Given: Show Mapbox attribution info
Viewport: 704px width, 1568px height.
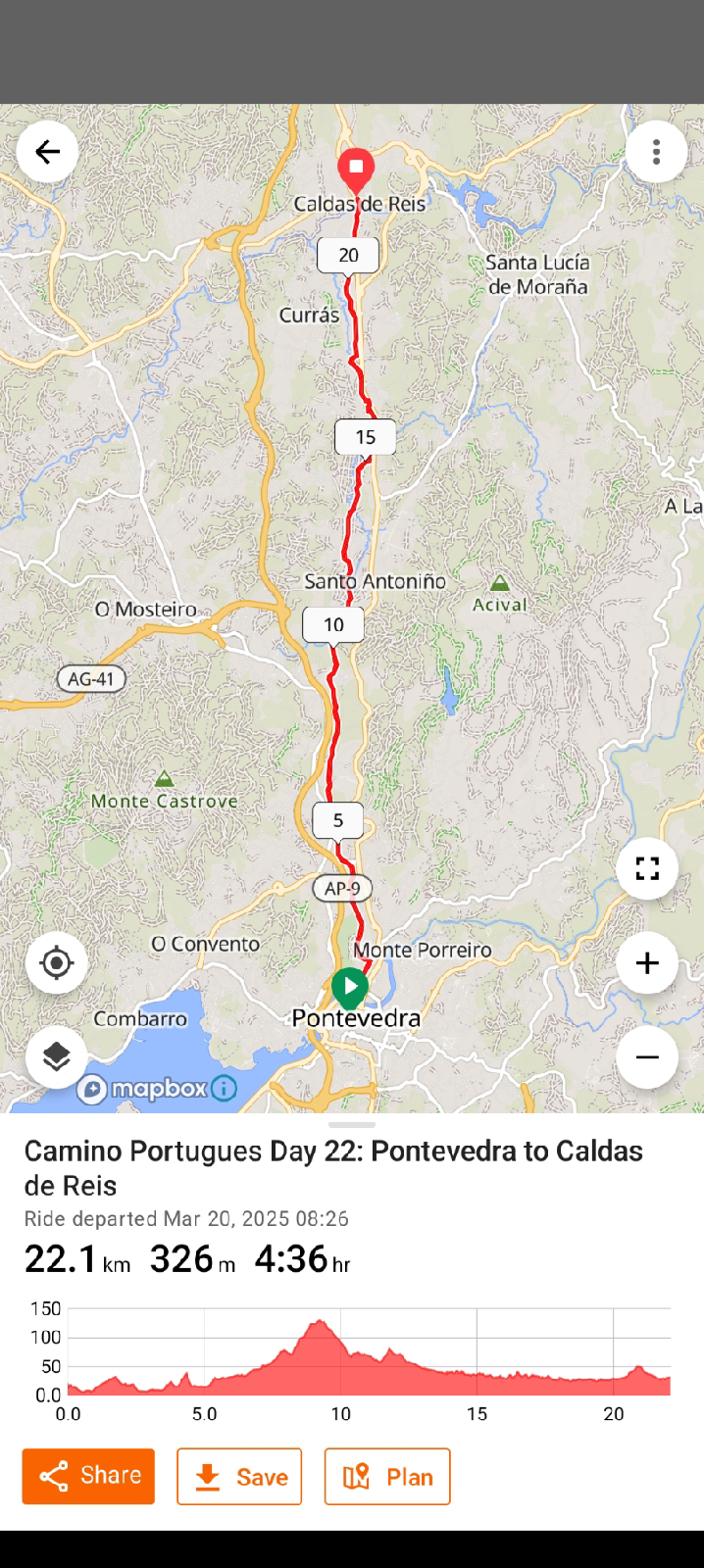Looking at the screenshot, I should click(x=225, y=1088).
